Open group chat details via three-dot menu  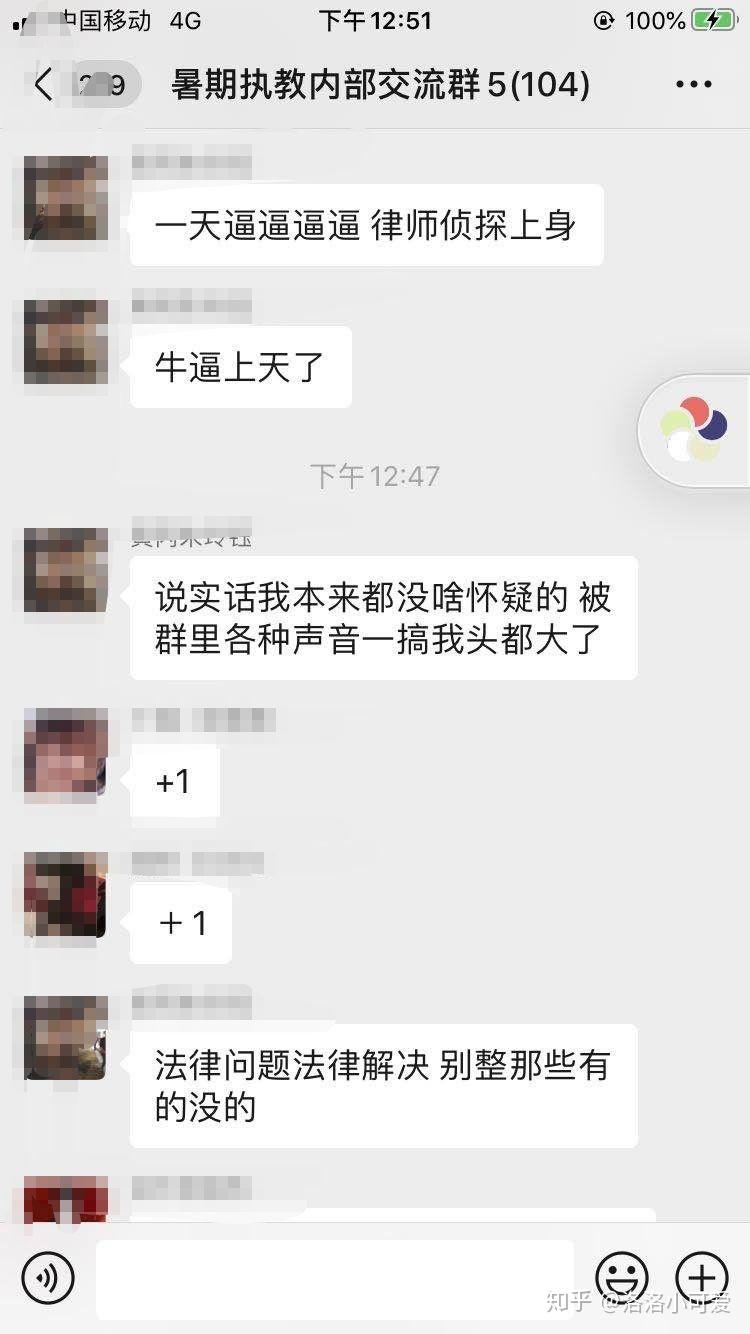pos(693,85)
